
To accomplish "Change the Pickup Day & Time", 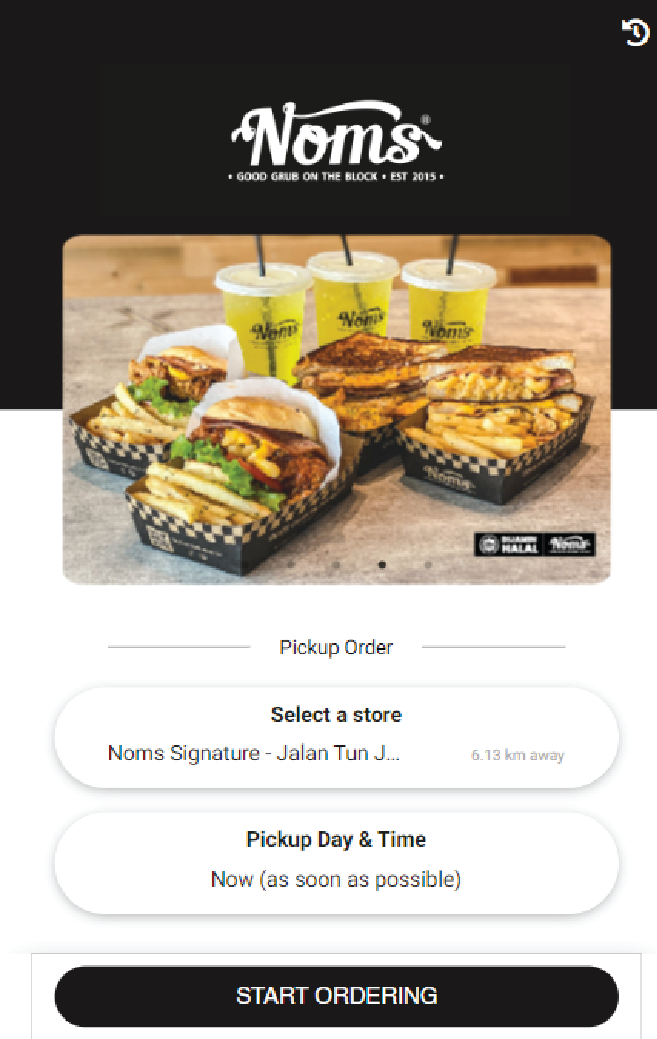I will pos(336,861).
